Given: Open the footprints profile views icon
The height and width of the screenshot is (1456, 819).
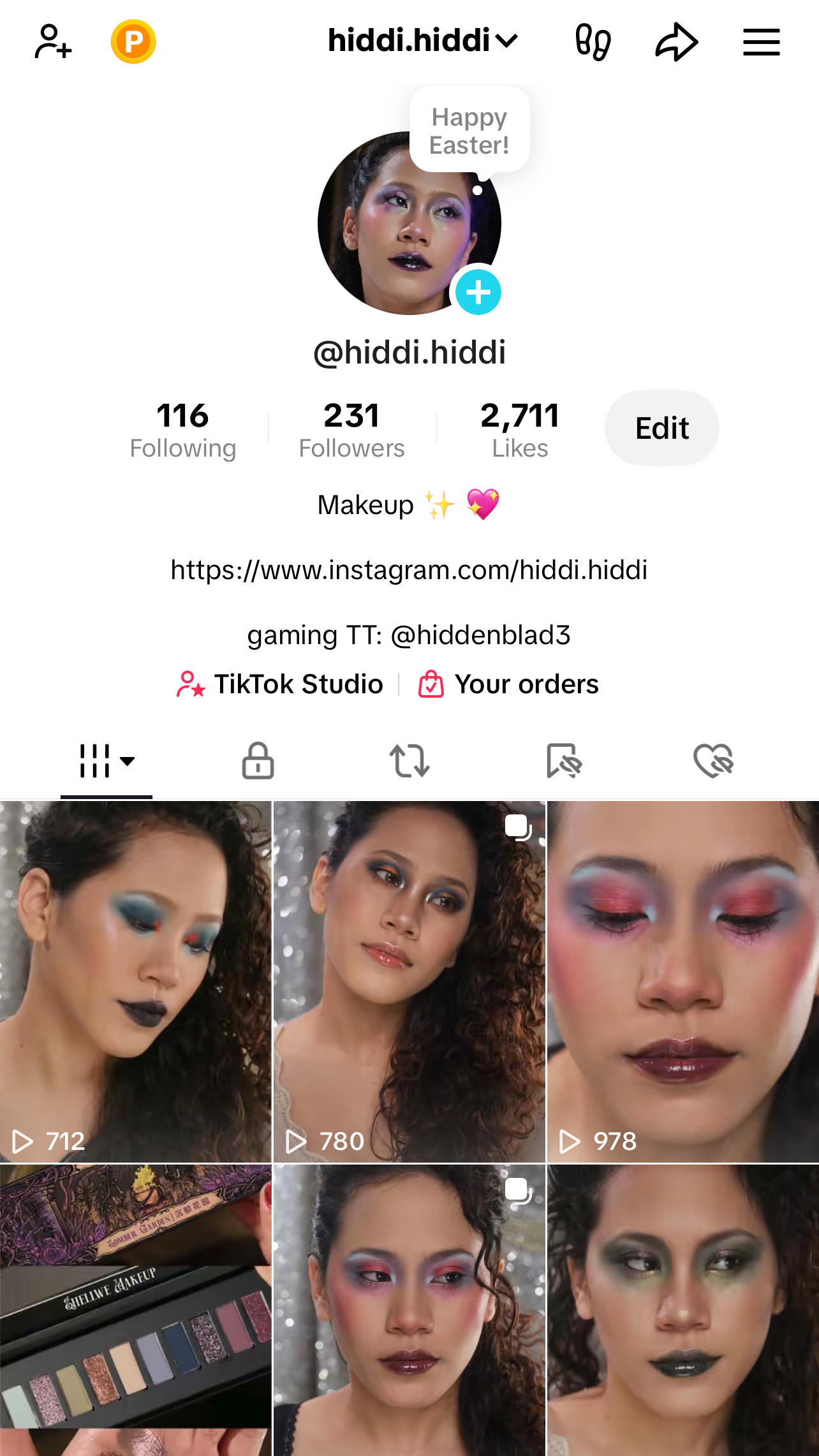Looking at the screenshot, I should [x=593, y=42].
